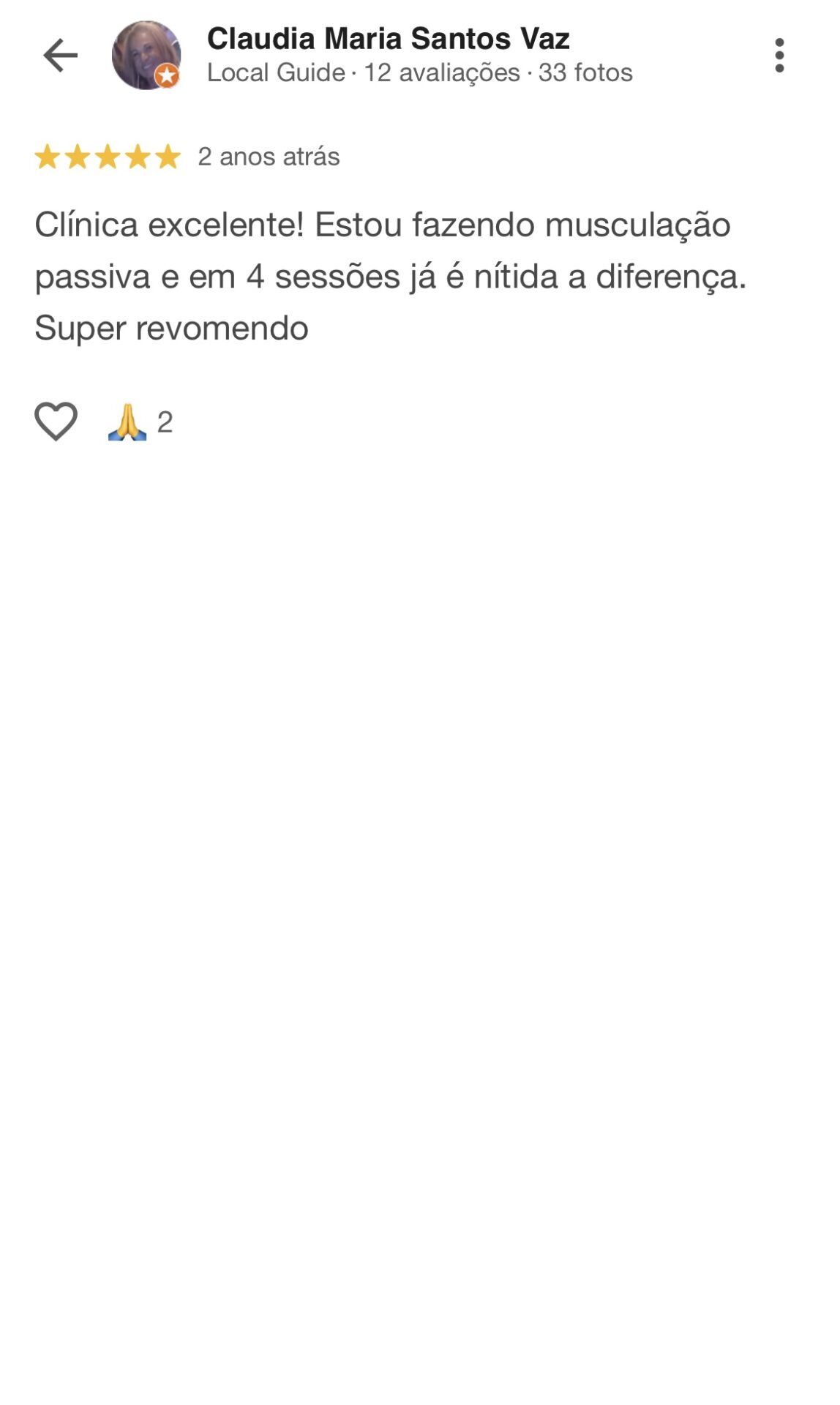Tap the third star in the rating row
The height and width of the screenshot is (1405, 840).
[106, 156]
